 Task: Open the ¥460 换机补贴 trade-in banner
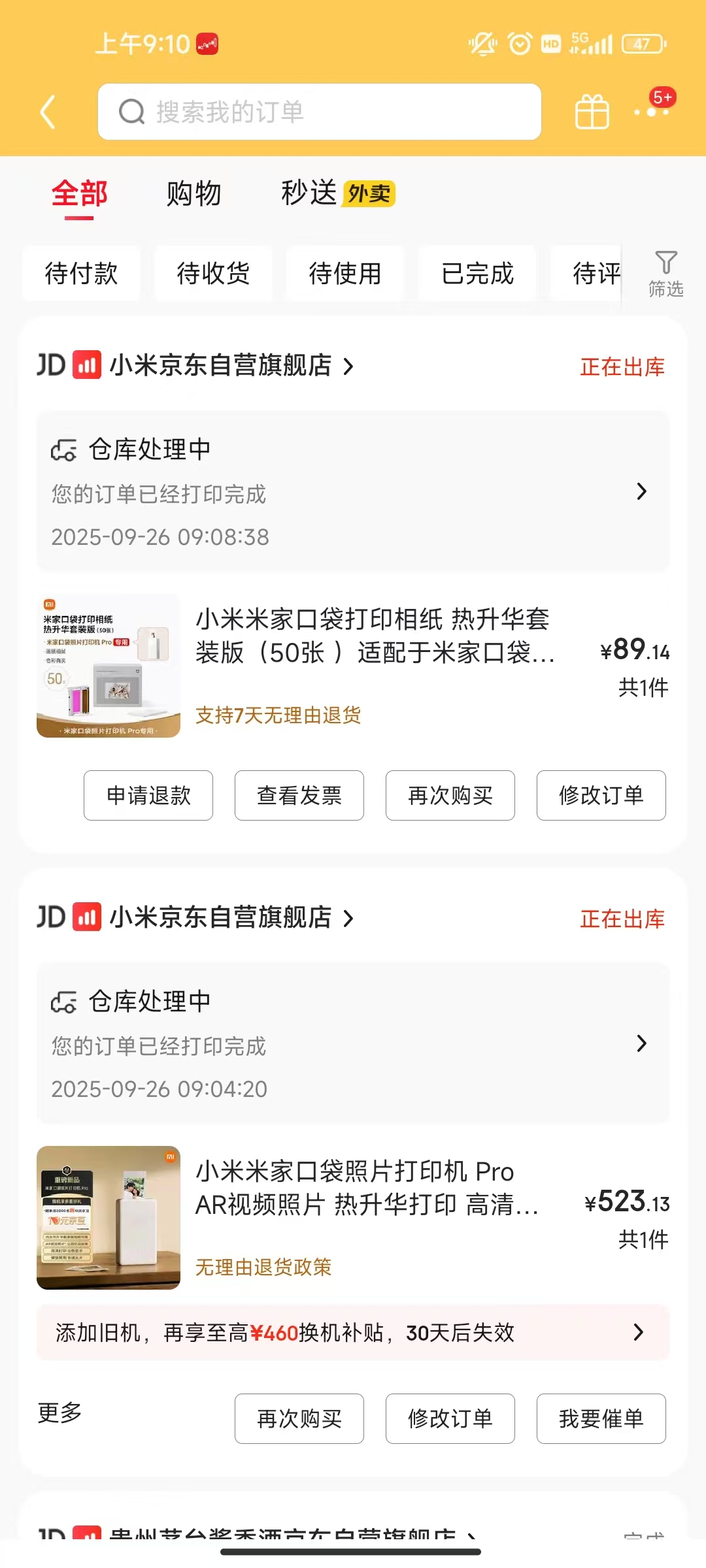353,1332
